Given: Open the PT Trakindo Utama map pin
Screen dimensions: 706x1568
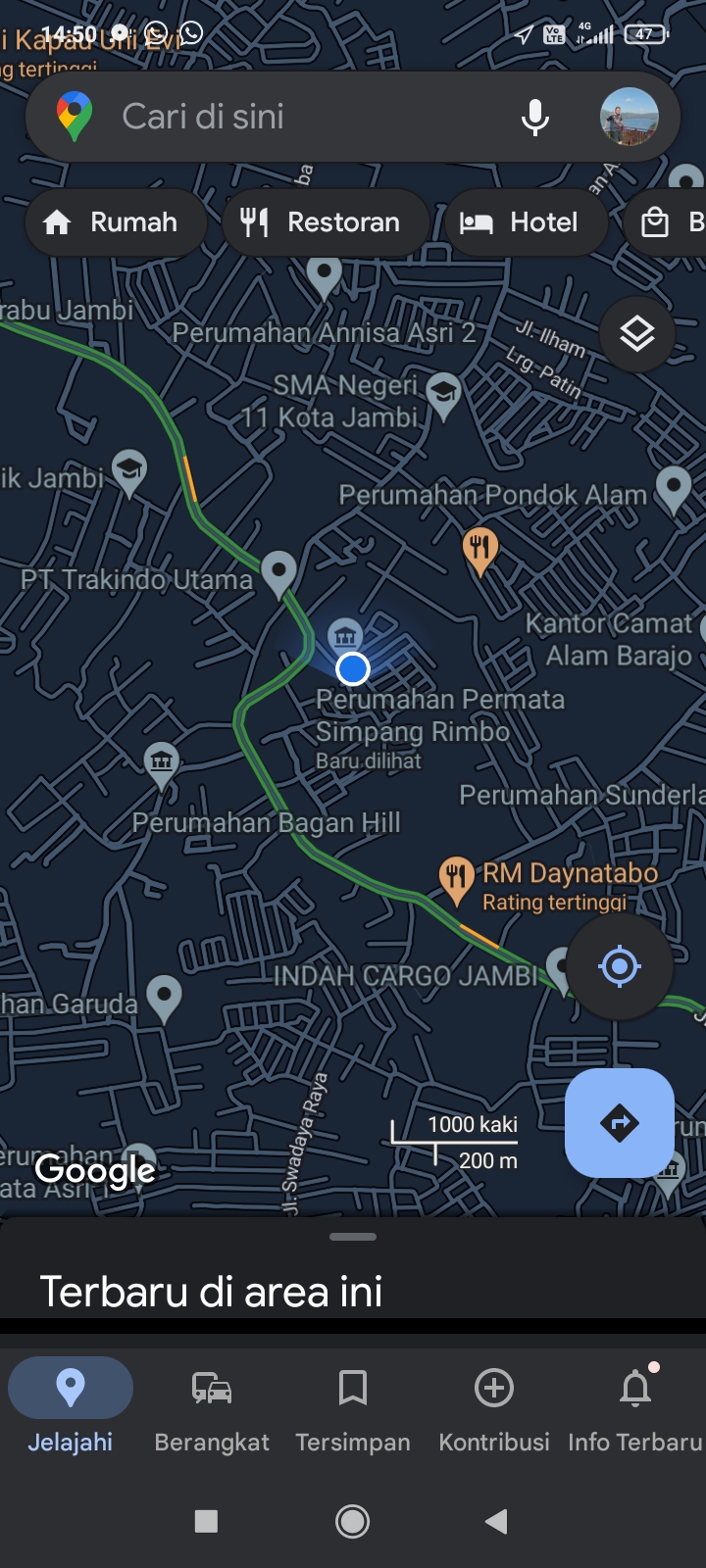Looking at the screenshot, I should pos(278,571).
